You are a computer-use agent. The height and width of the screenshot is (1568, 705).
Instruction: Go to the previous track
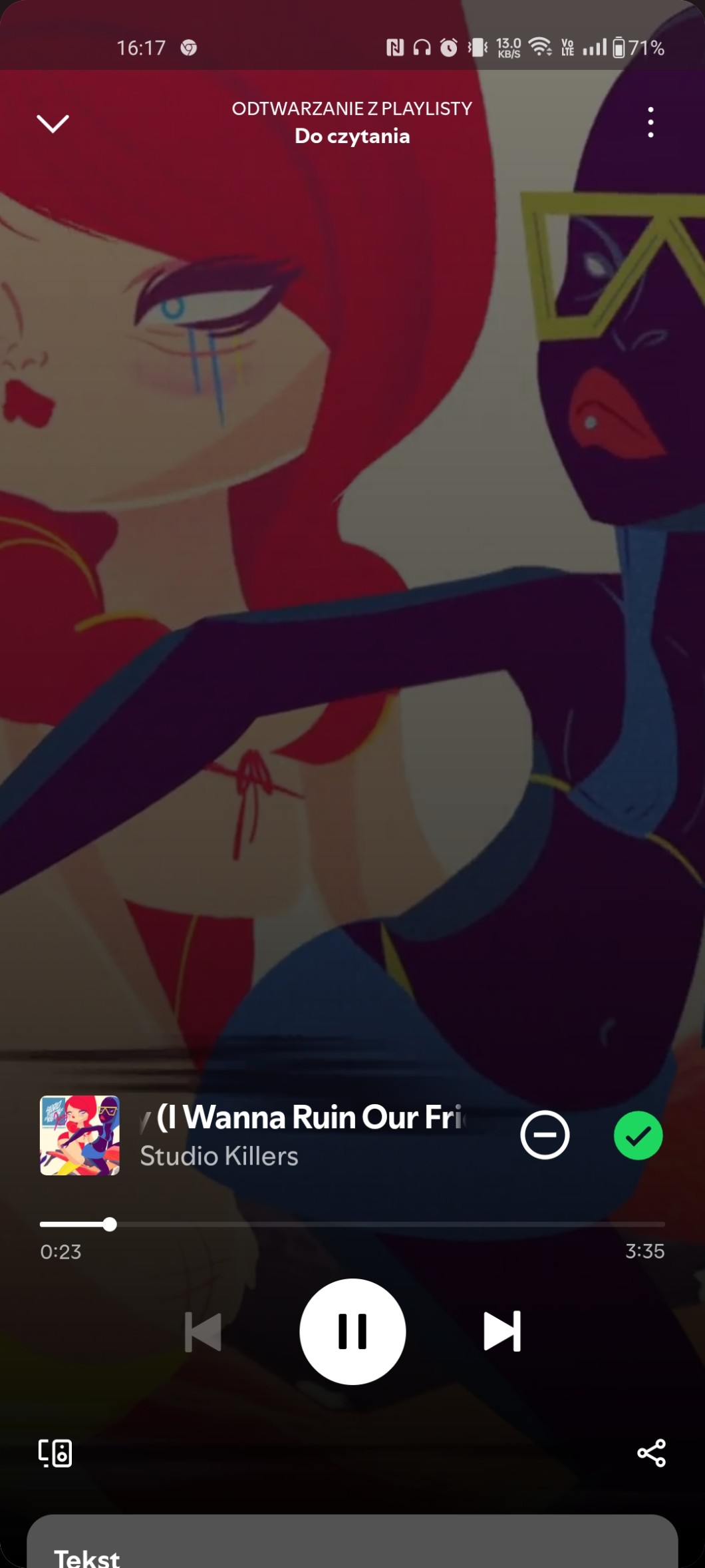click(203, 1331)
